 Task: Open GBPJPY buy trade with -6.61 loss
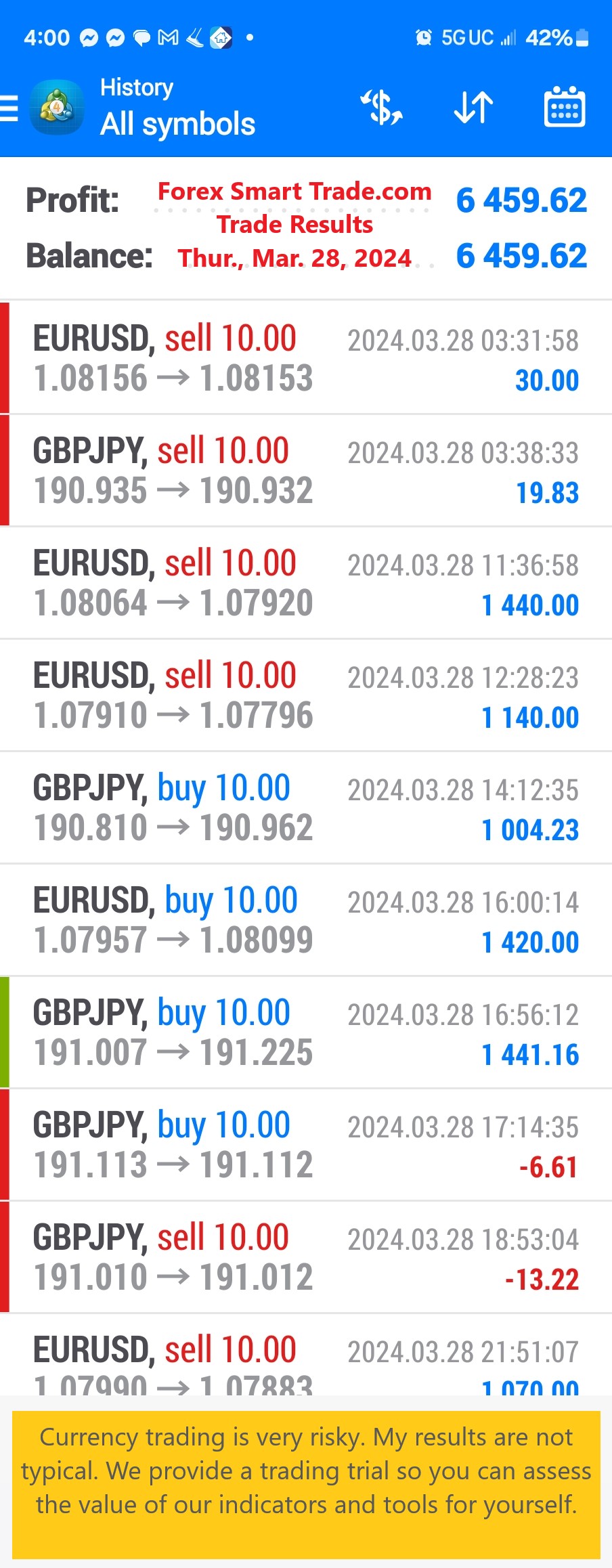[306, 1145]
